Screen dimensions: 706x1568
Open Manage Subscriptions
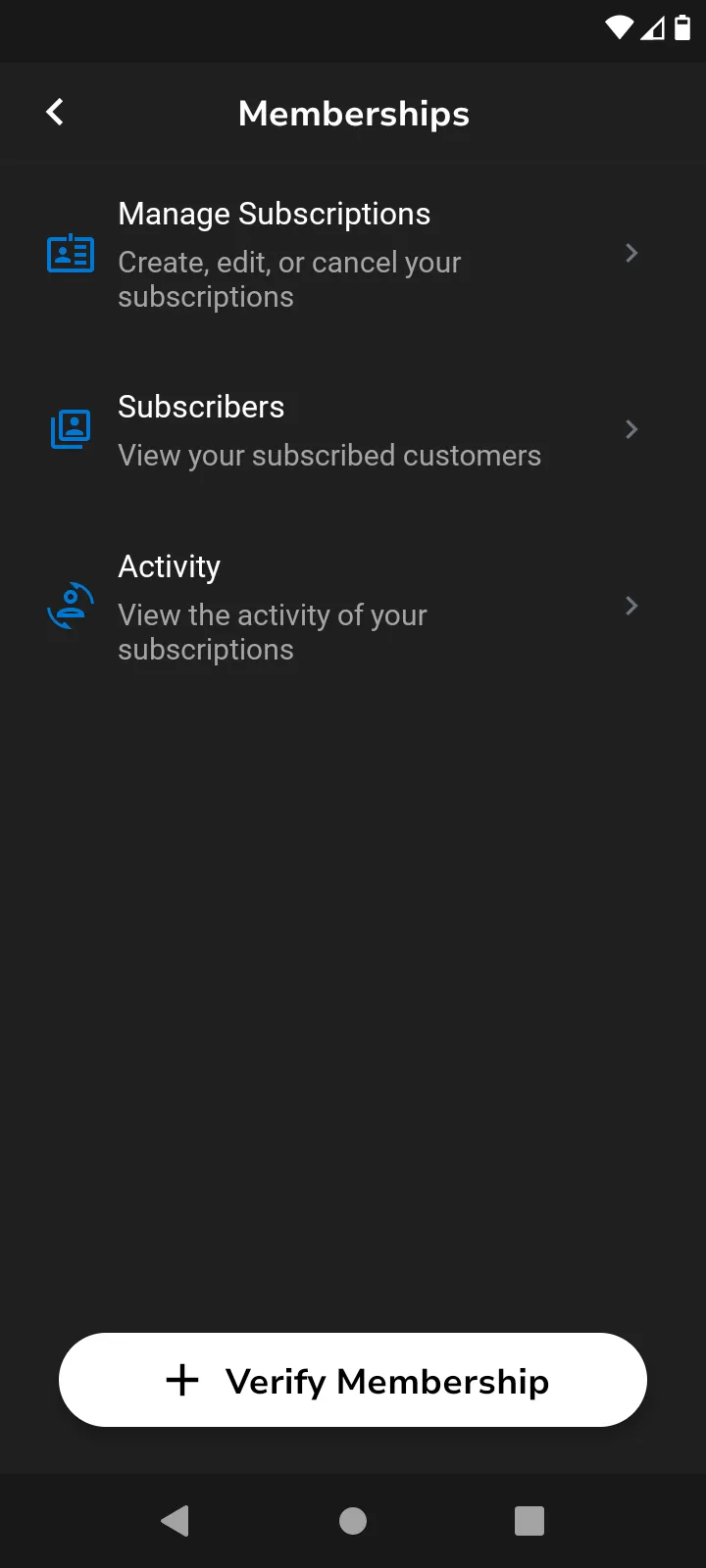tap(343, 254)
